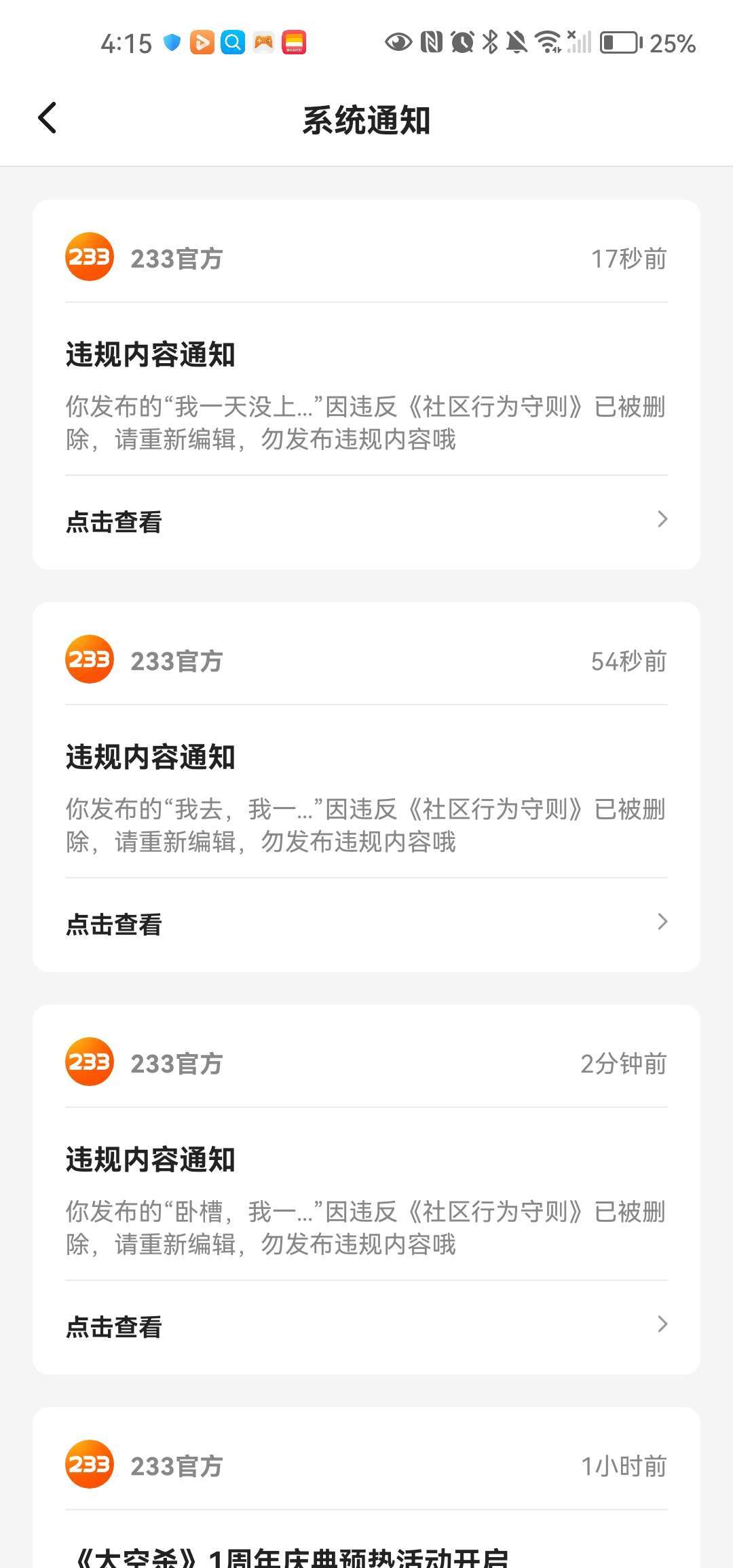Open 点击查看 for the 54秒前 notification
733x1568 pixels.
pos(366,923)
